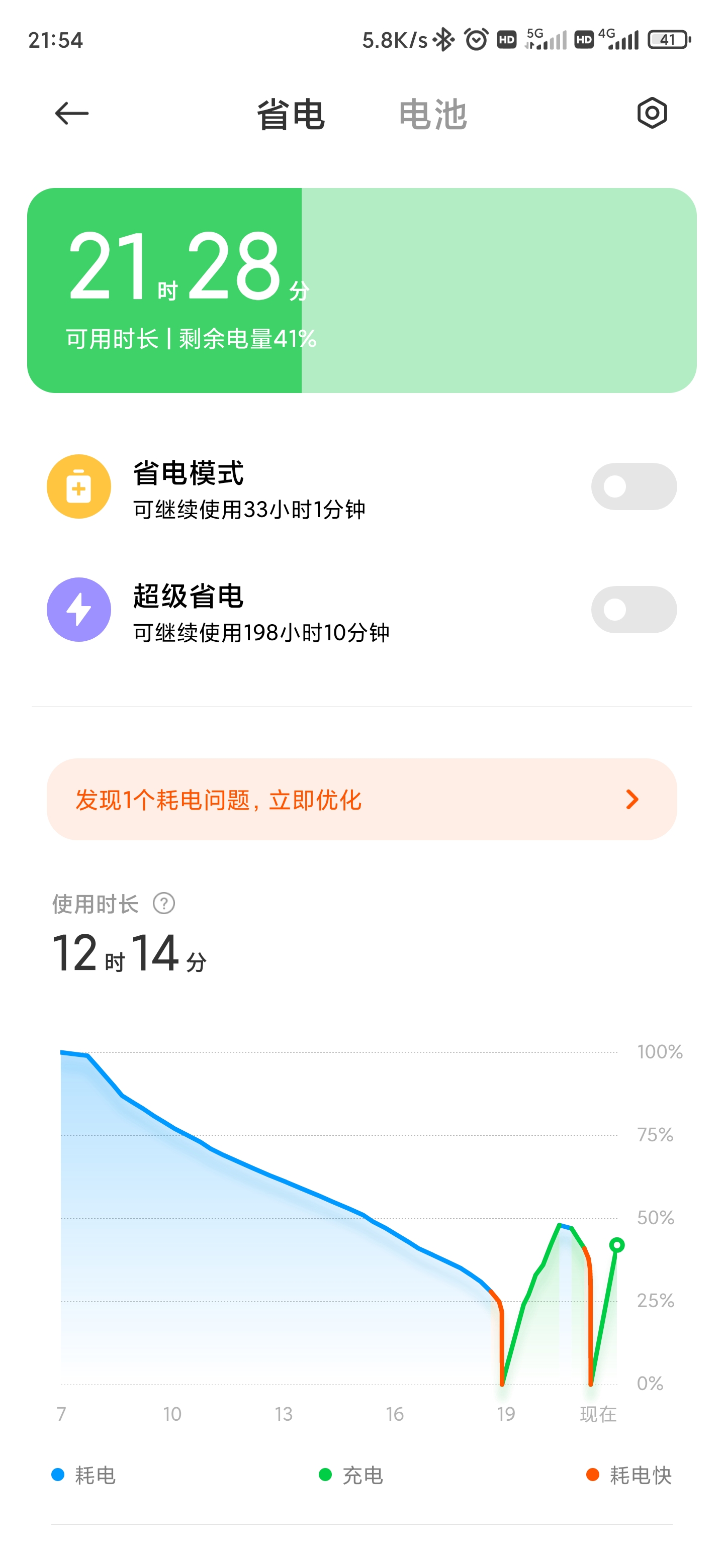This screenshot has height=1568, width=724.
Task: Select the 省电 tab
Action: [291, 115]
